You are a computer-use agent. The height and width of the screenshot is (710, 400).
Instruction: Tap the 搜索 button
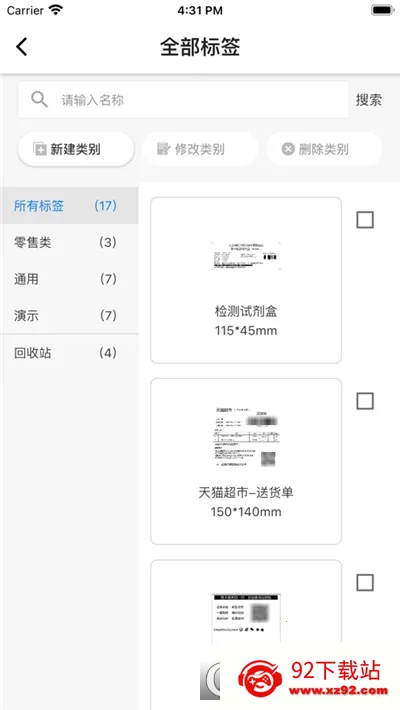(369, 100)
